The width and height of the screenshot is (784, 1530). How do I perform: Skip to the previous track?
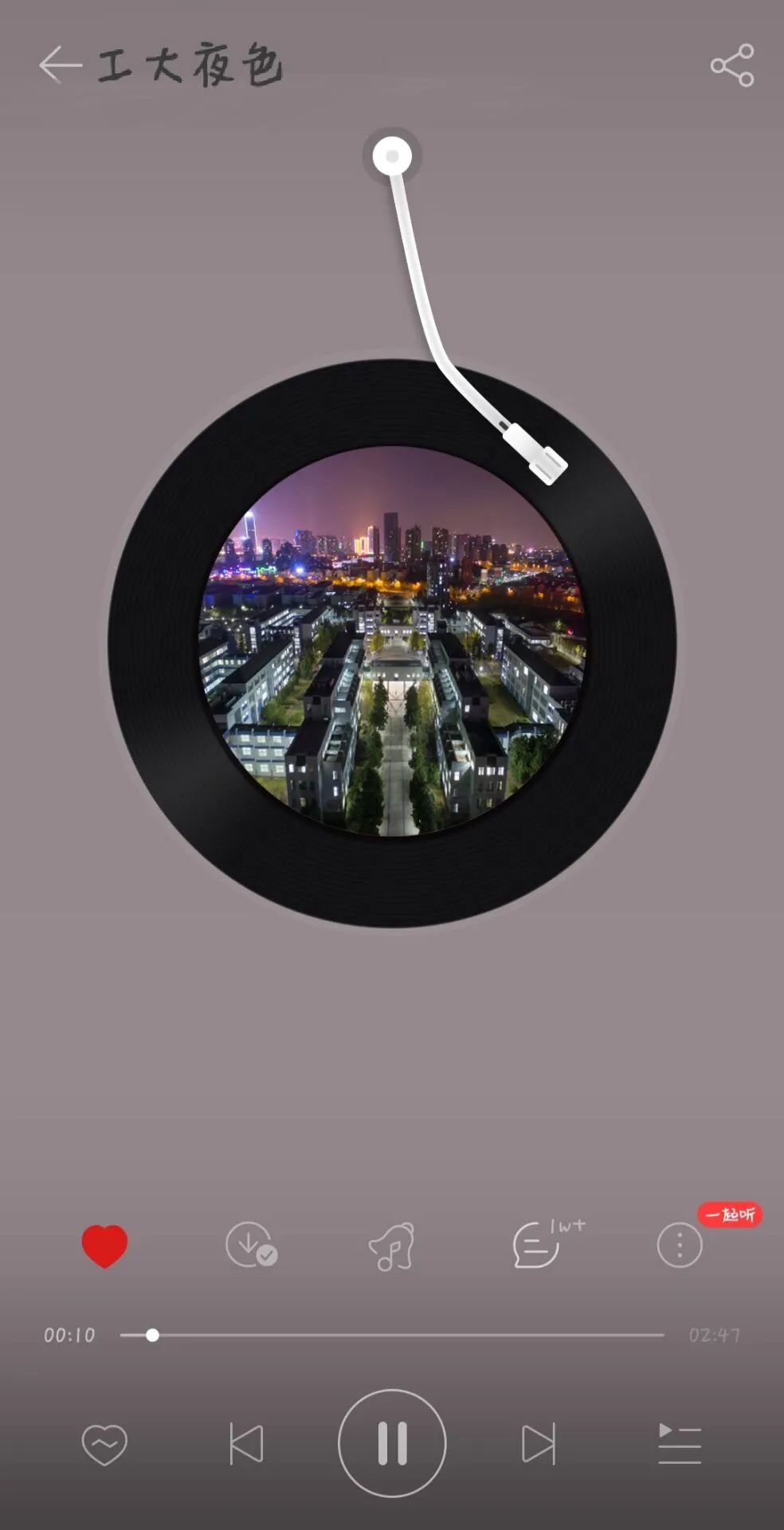(x=246, y=1444)
